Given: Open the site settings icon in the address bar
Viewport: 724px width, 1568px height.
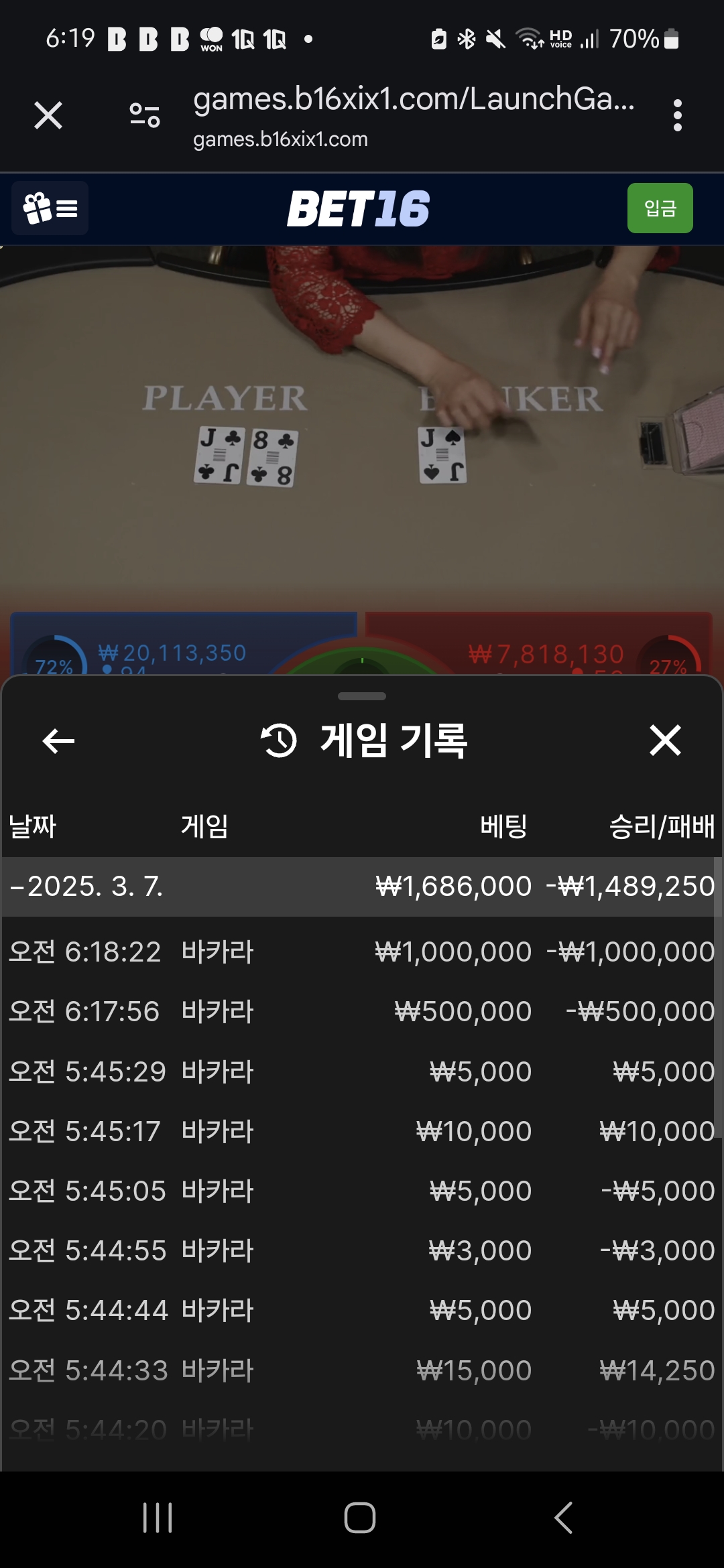Looking at the screenshot, I should click(x=145, y=115).
